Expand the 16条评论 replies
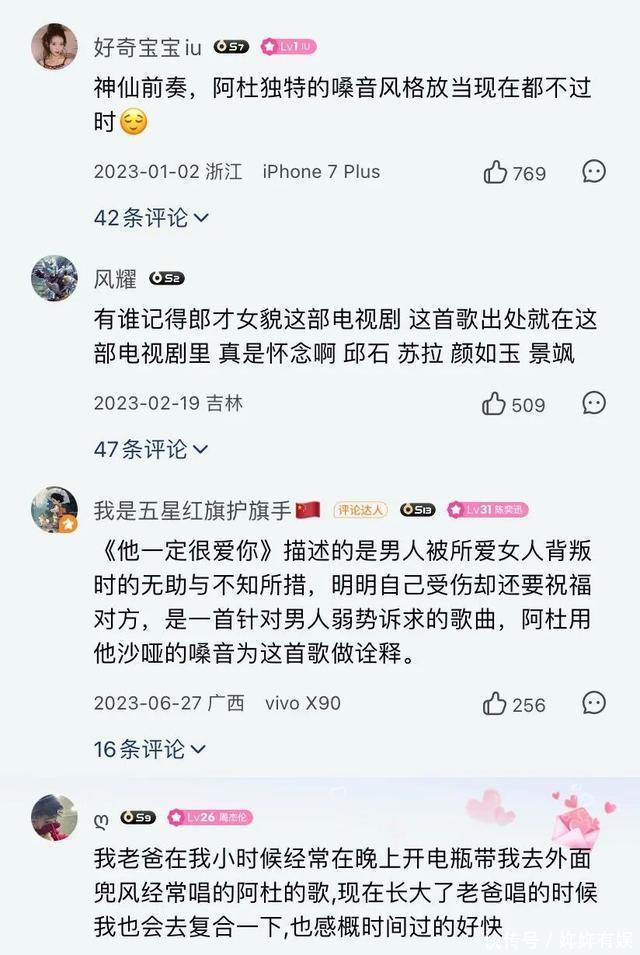 point(150,749)
